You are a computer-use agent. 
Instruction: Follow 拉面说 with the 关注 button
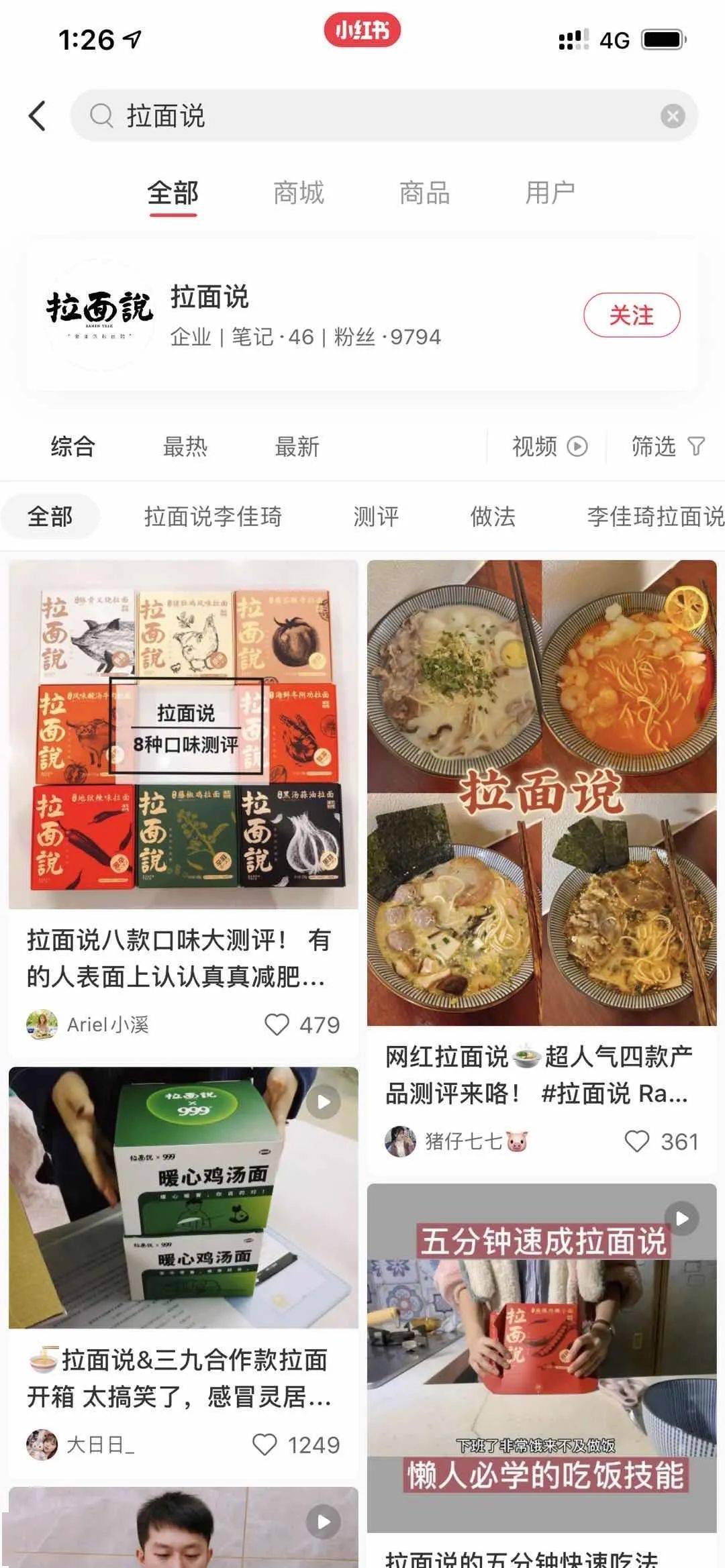632,315
